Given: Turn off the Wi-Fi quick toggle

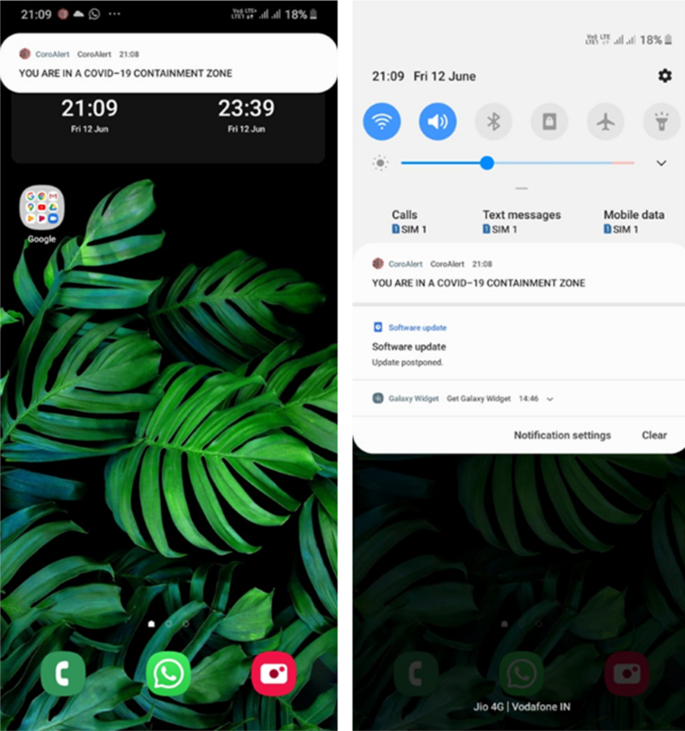Looking at the screenshot, I should click(382, 122).
